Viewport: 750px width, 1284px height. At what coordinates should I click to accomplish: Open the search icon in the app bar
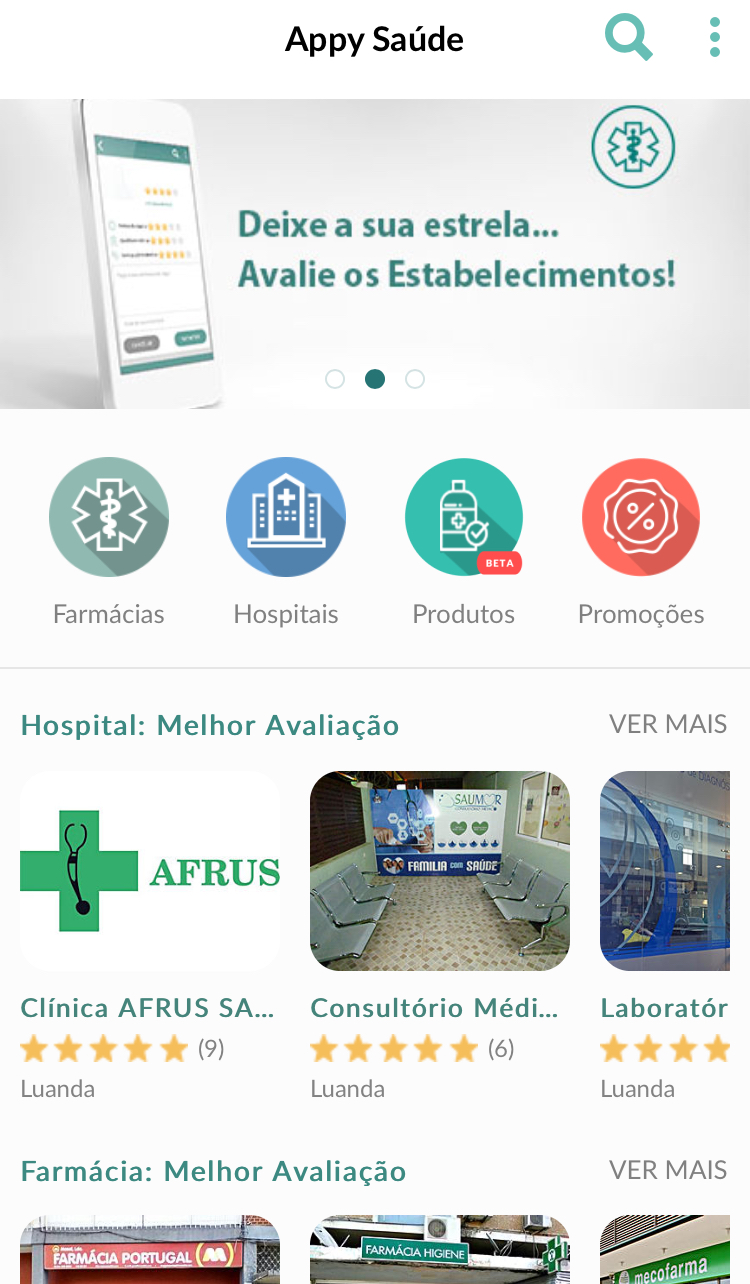pos(629,39)
